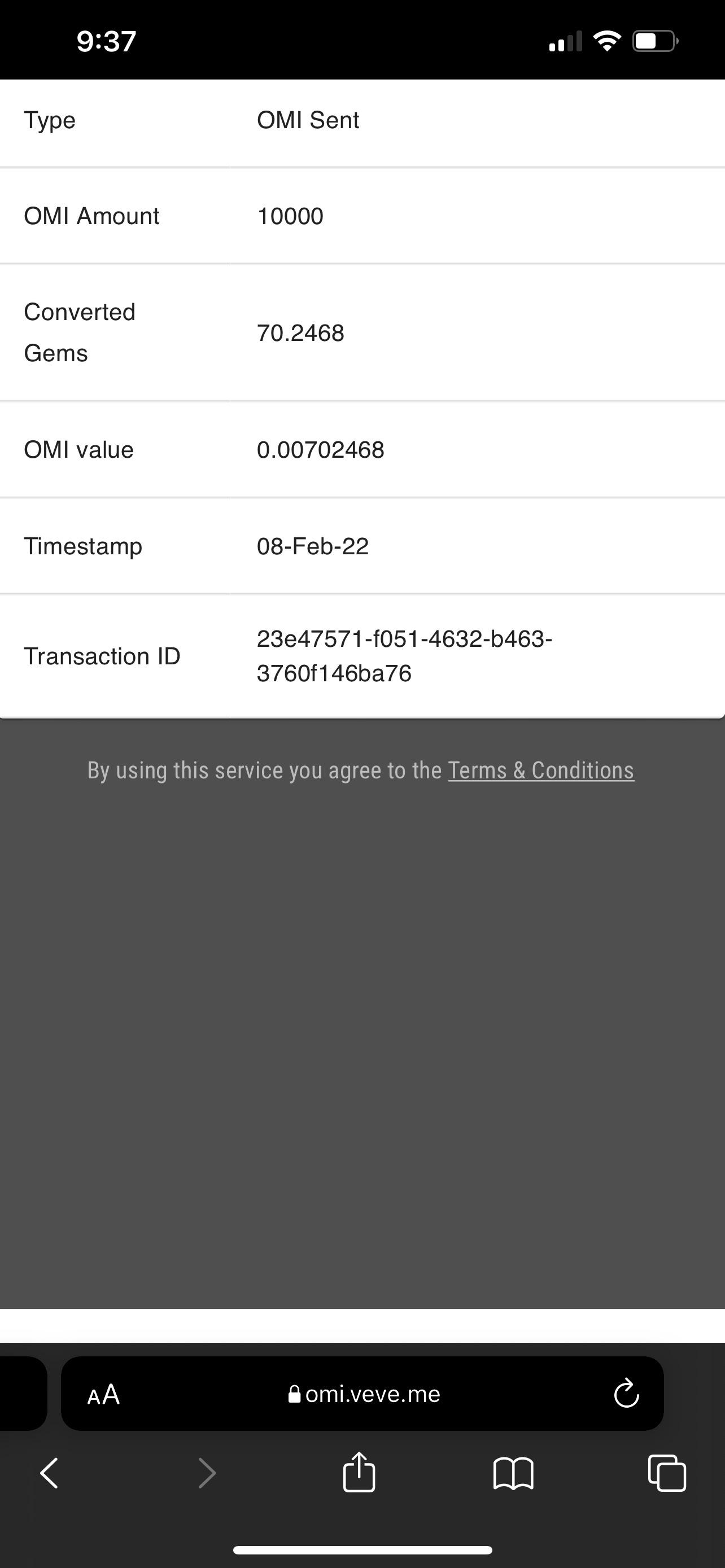Reload the omi.veve.me page
Screen dimensions: 725x1568
coord(626,1394)
